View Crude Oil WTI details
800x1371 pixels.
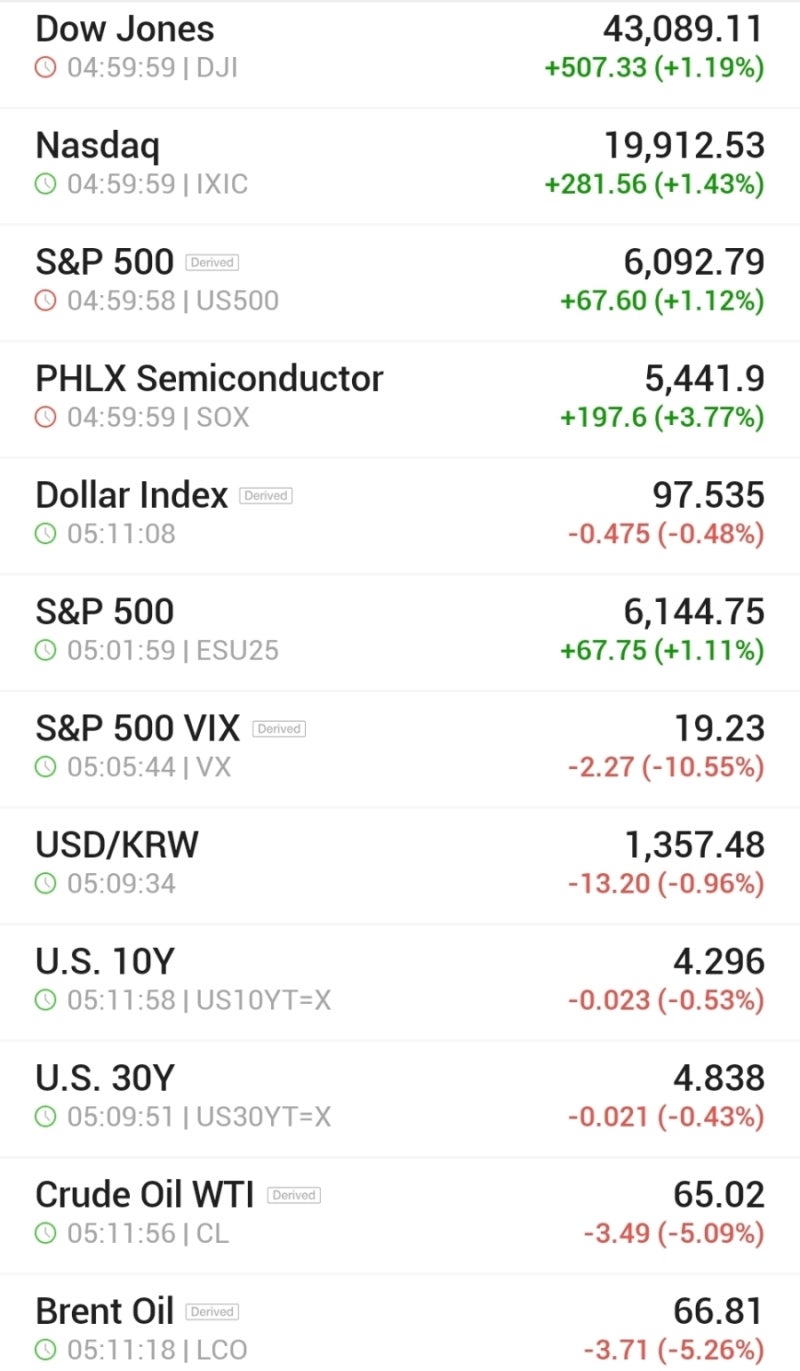click(400, 1213)
